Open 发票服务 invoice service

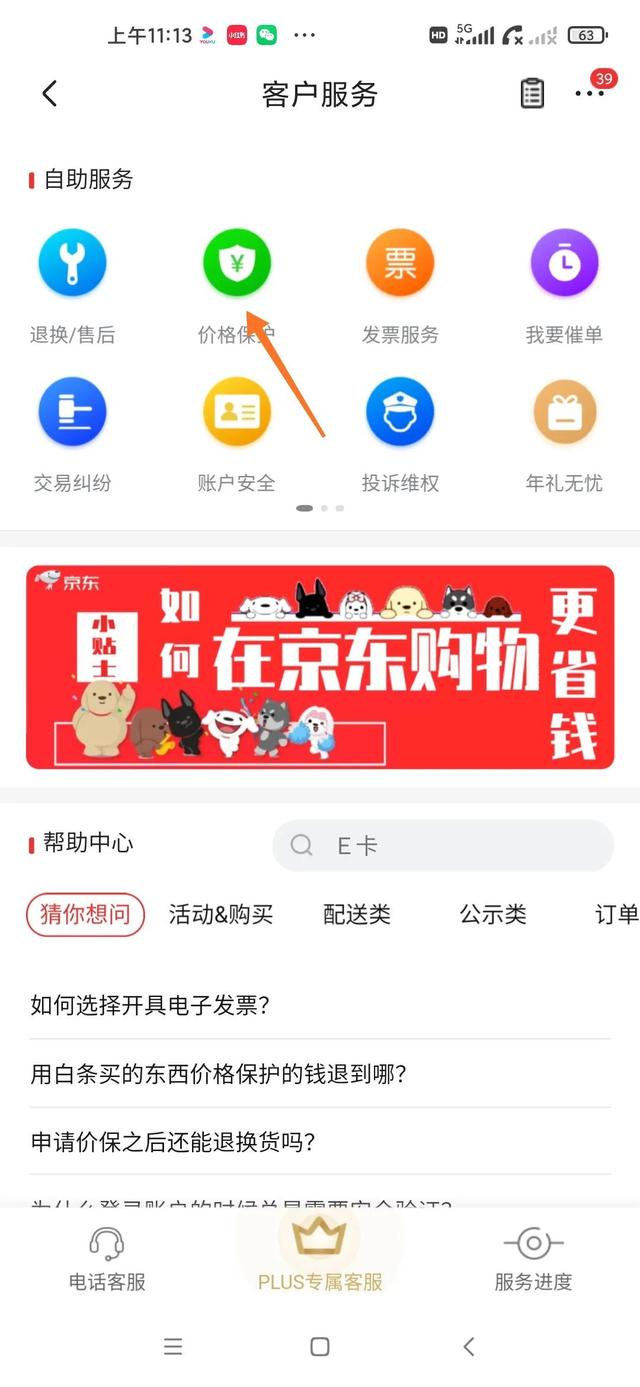(x=400, y=287)
